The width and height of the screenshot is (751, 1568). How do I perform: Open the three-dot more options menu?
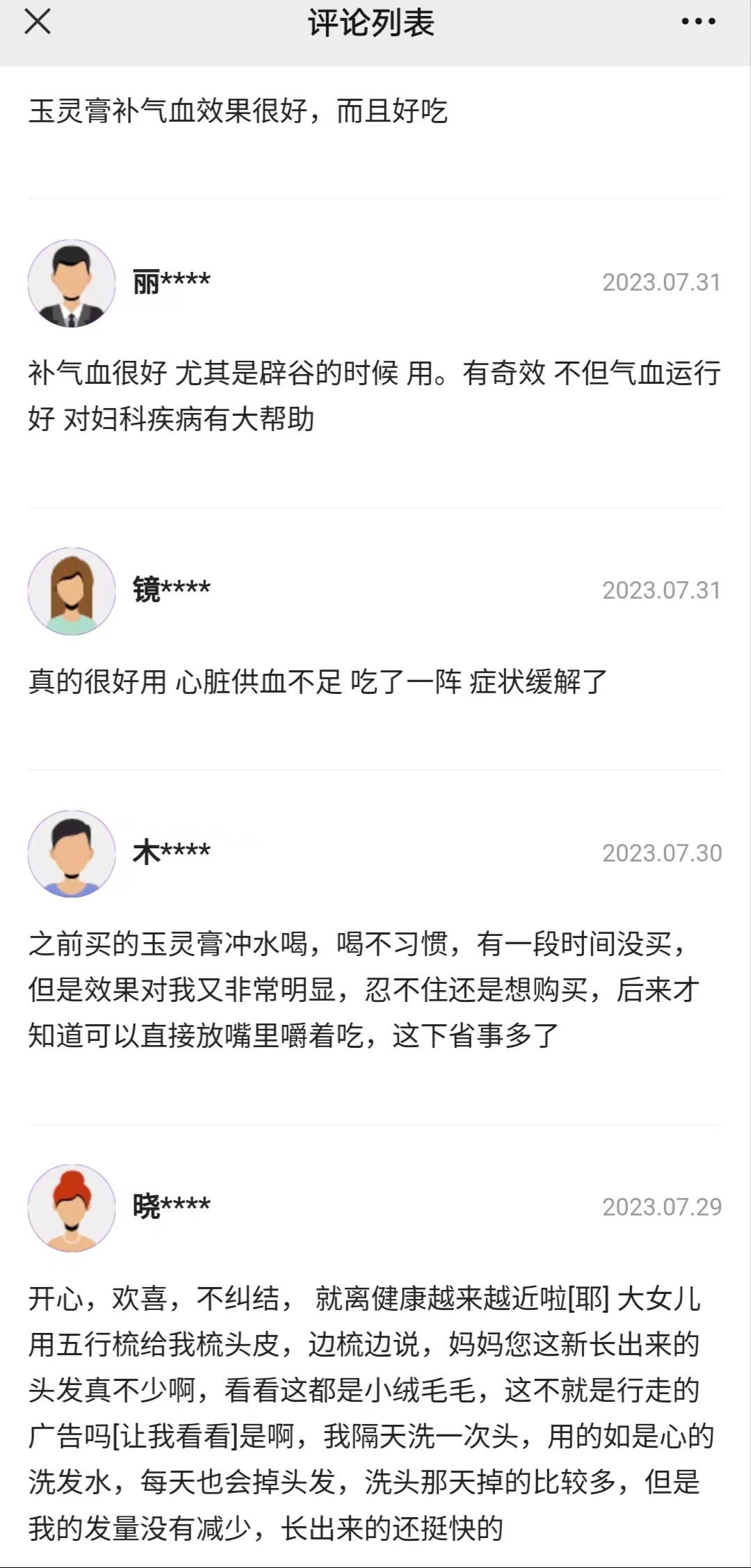click(697, 22)
